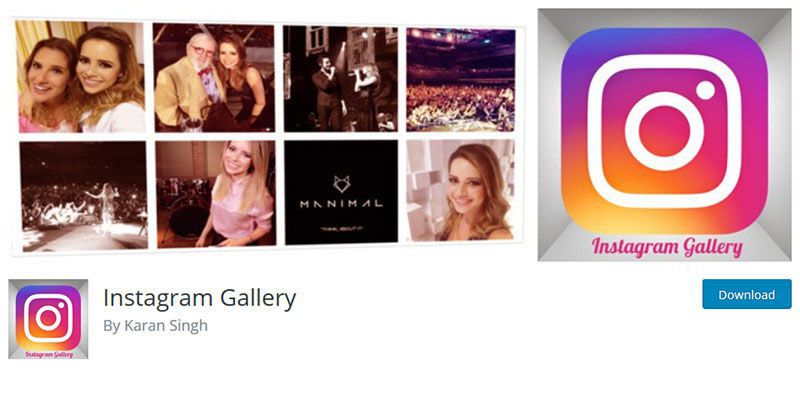The image size is (800, 400).
Task: Open author Karan Singh's profile
Action: point(166,326)
